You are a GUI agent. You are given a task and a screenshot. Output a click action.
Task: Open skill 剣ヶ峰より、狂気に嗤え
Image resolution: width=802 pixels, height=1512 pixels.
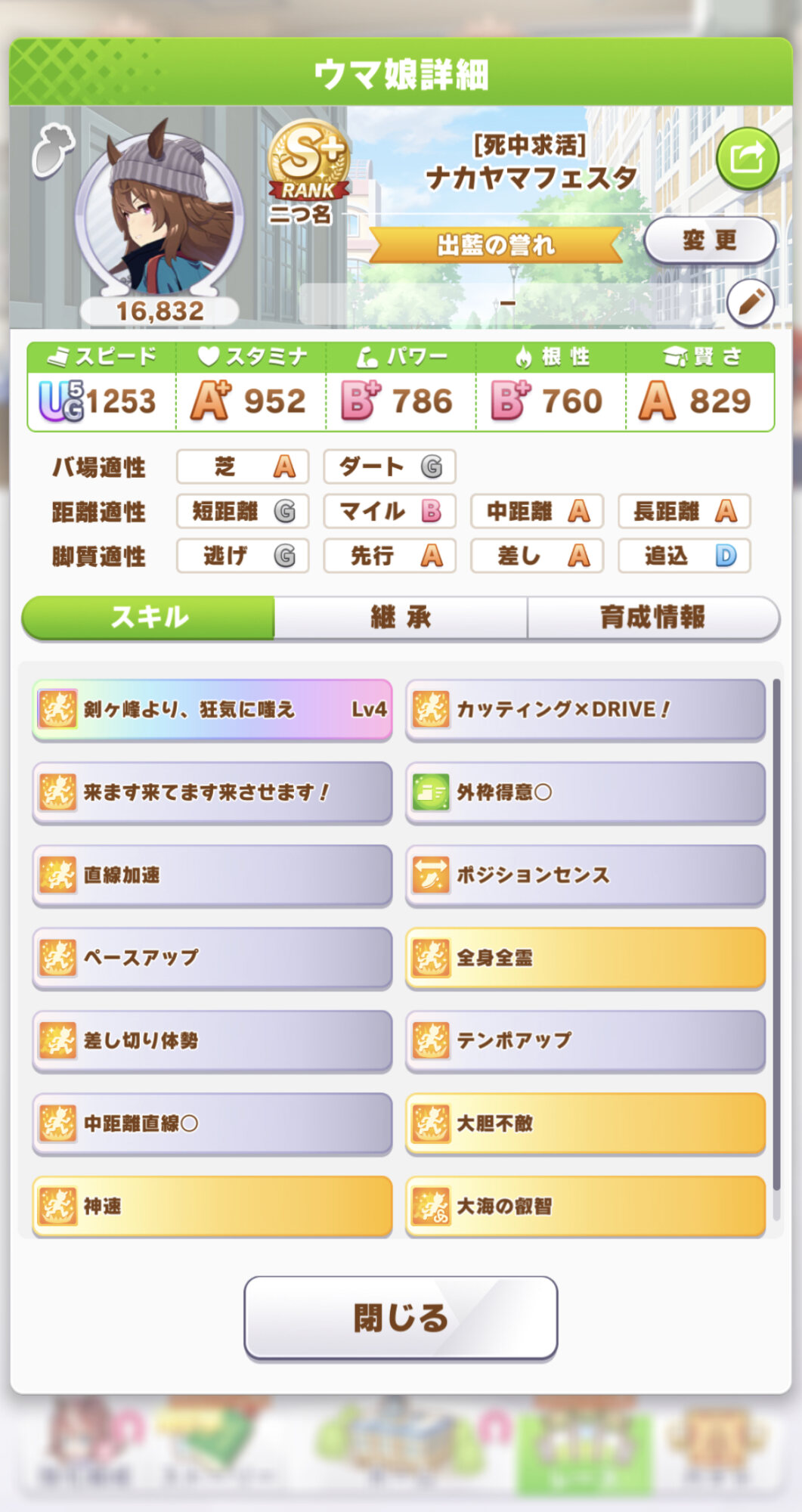[212, 709]
